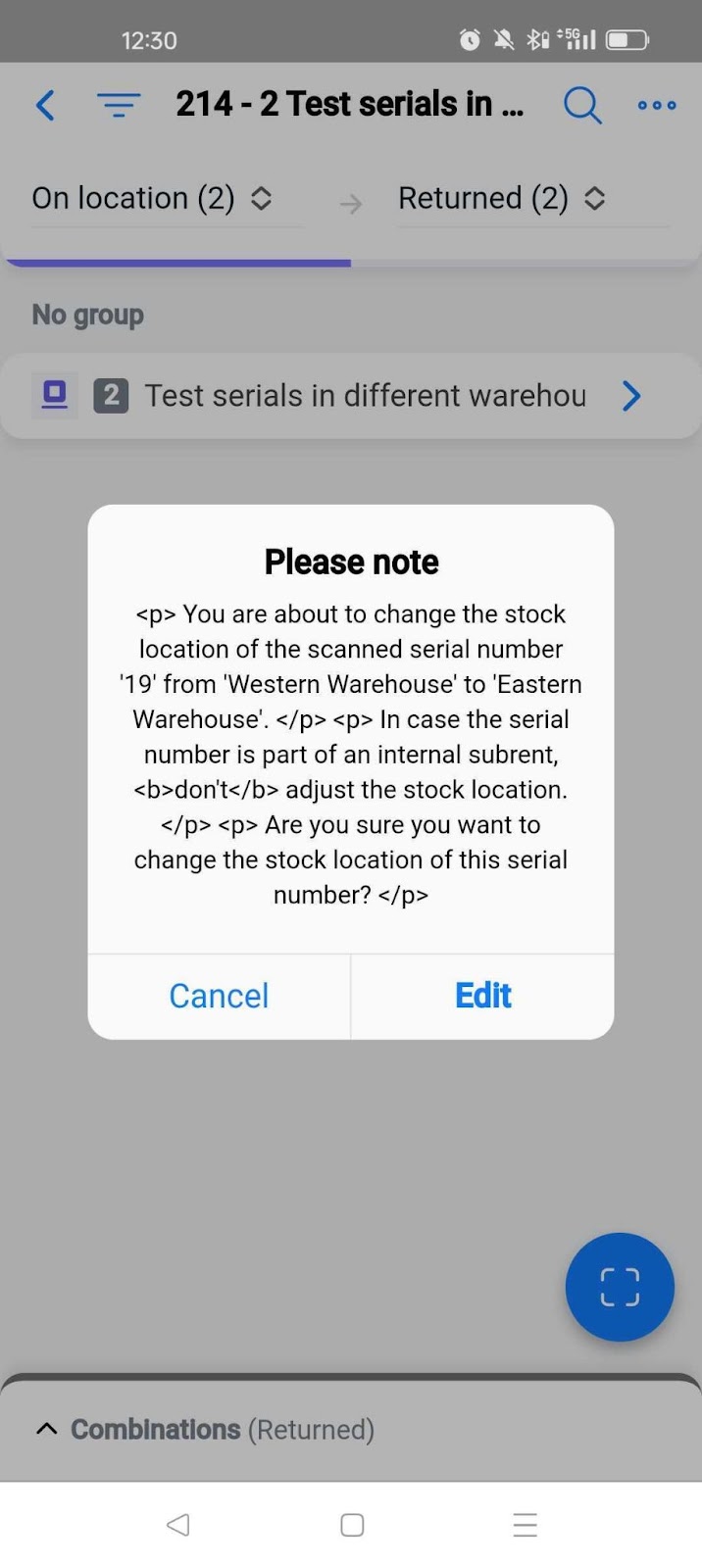702x1568 pixels.
Task: Expand the Returned (2) dropdown
Action: (x=502, y=198)
